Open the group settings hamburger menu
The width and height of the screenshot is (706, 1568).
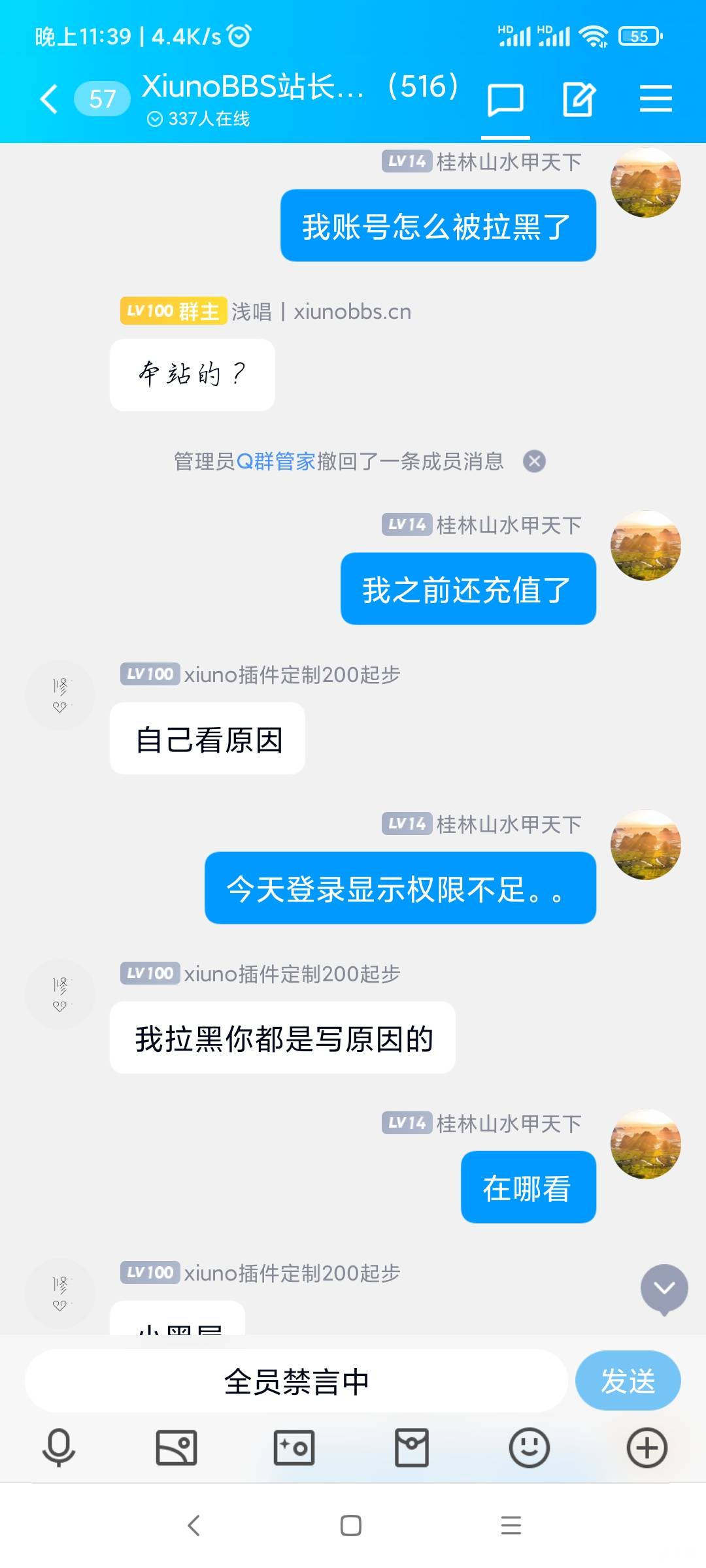point(656,99)
